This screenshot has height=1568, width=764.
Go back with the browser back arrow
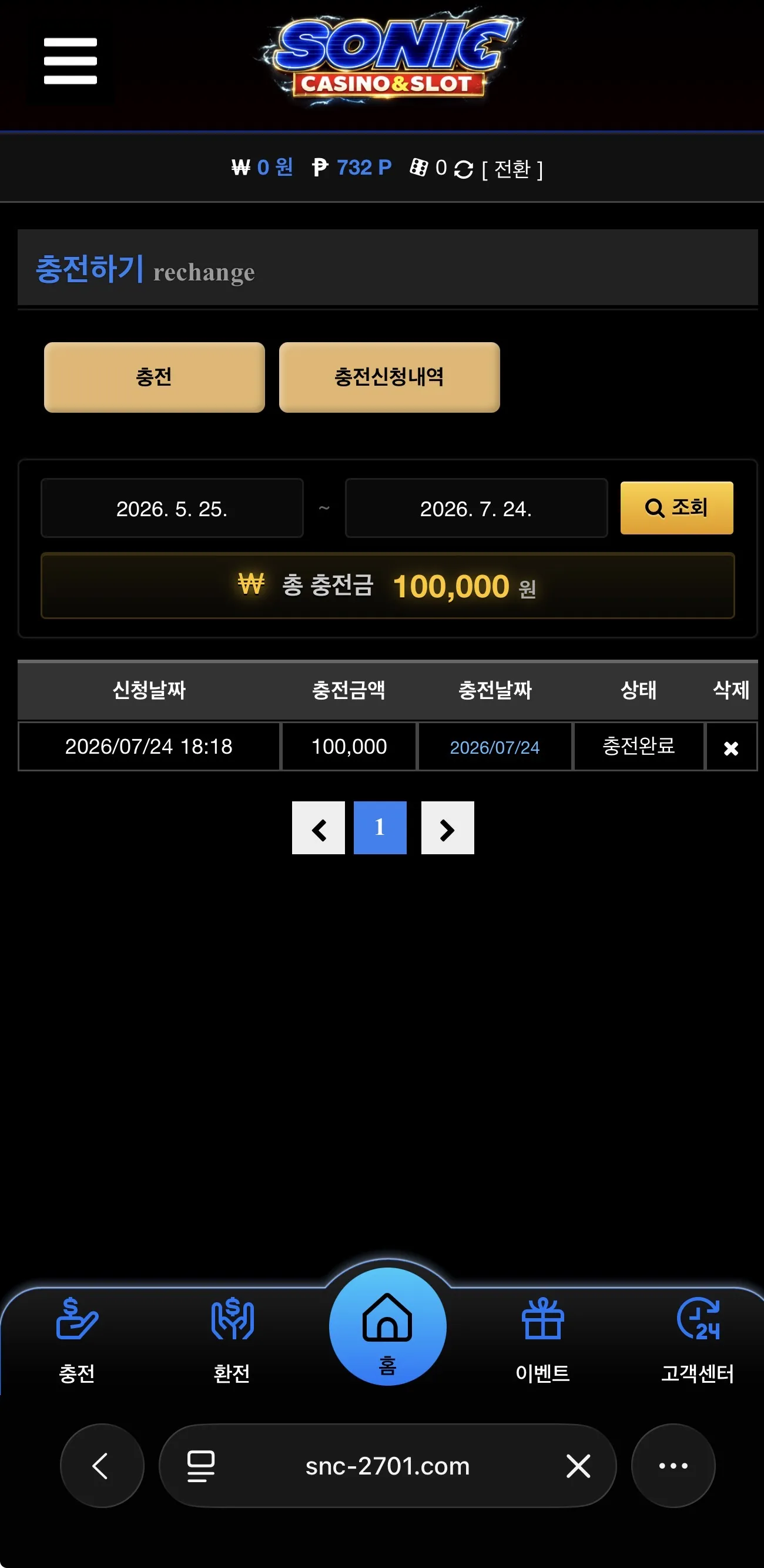point(102,1466)
